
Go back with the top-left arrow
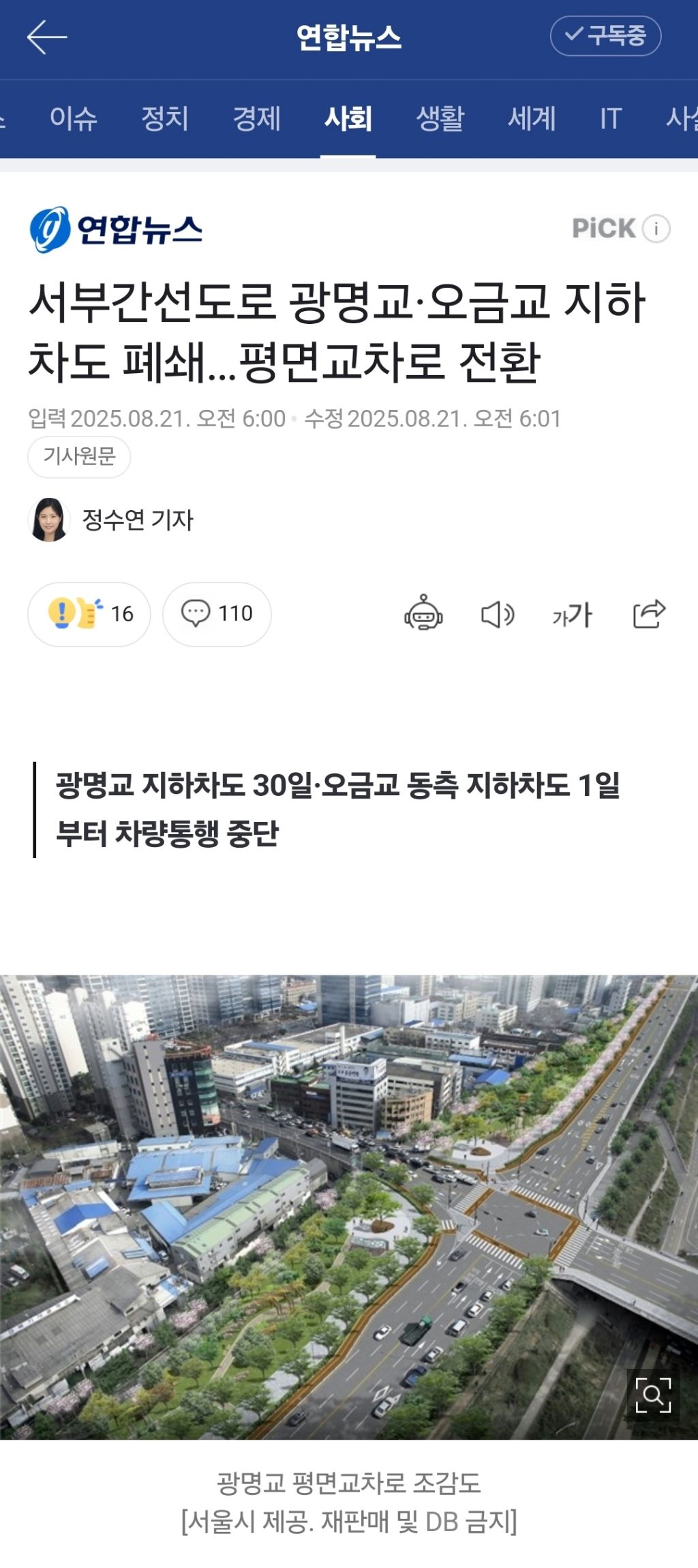(x=46, y=37)
